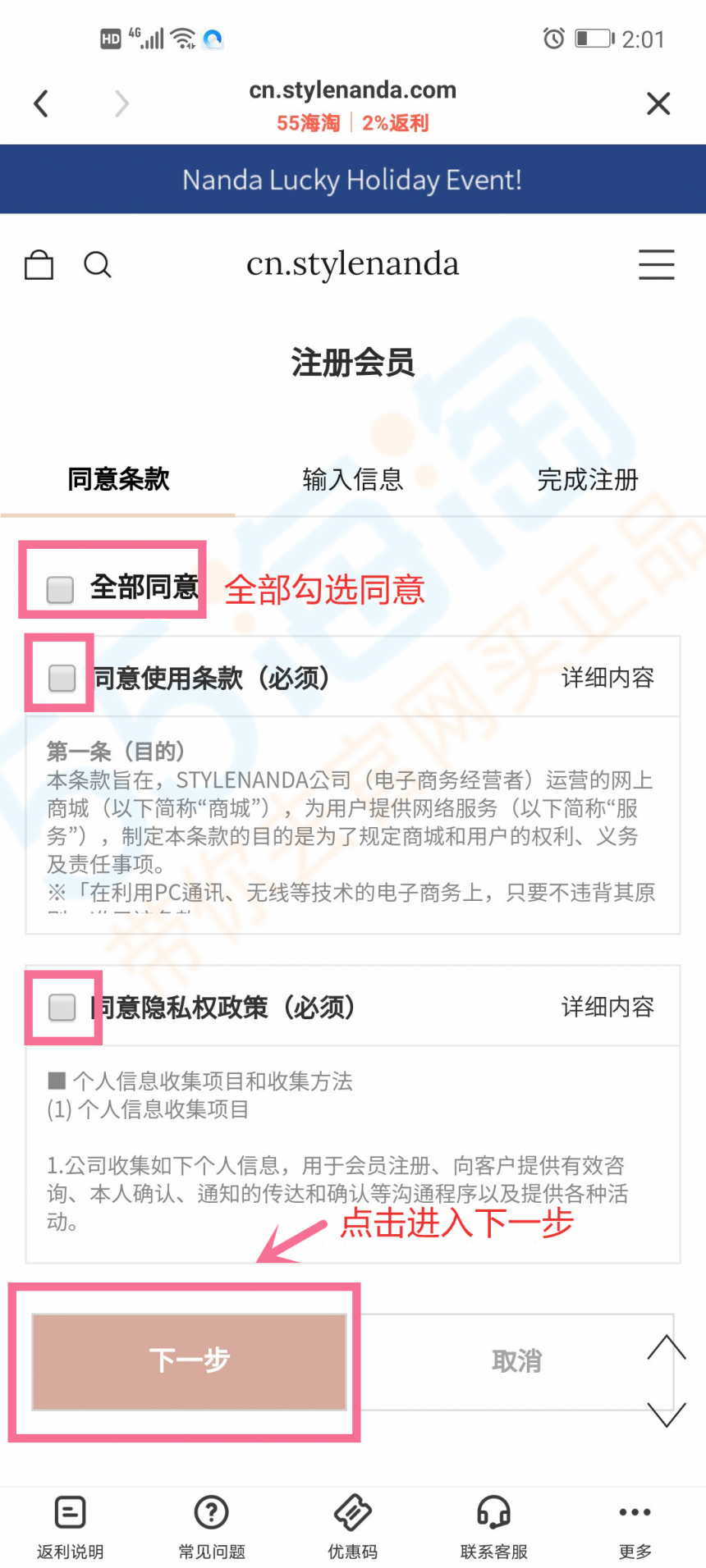Screen dimensions: 706x1568
Task: Open the site search magnifier
Action: (98, 264)
